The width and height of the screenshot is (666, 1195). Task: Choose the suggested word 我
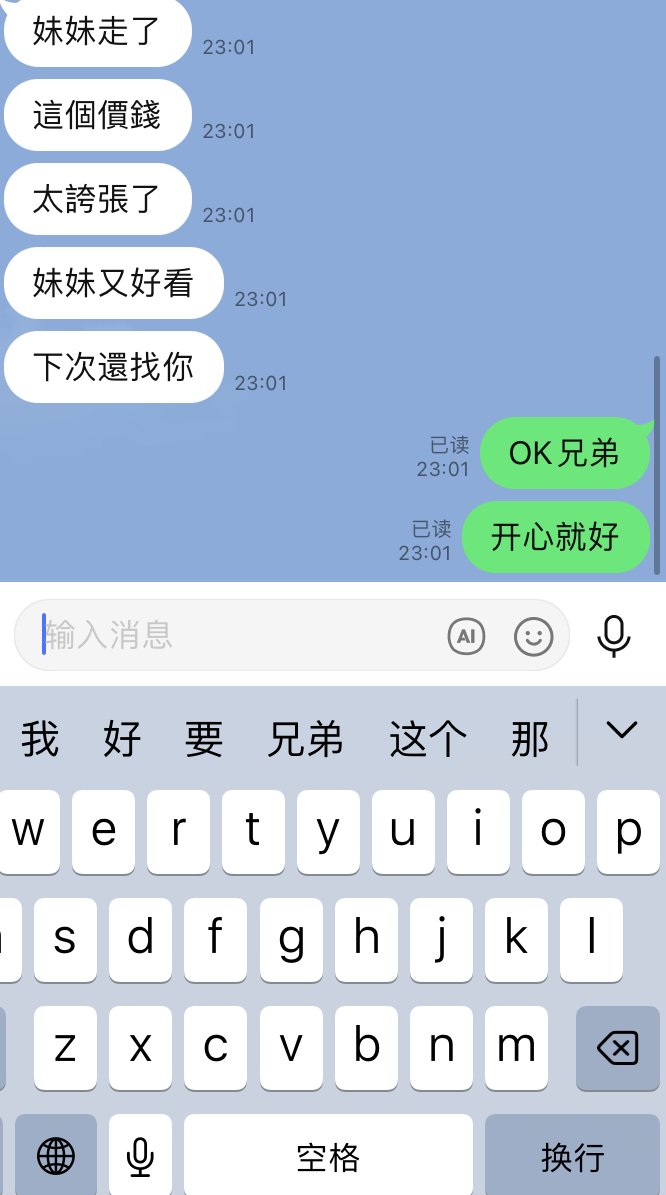(x=40, y=740)
